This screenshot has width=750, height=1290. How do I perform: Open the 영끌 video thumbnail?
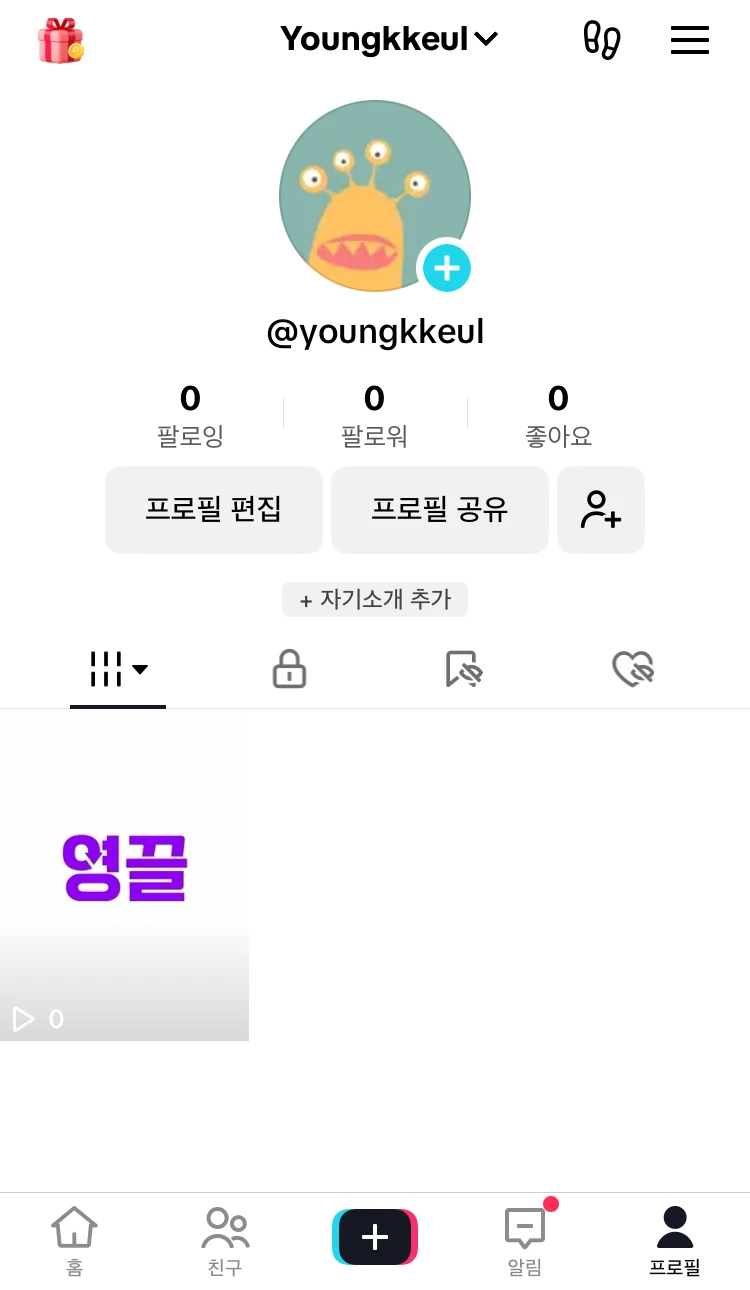124,875
